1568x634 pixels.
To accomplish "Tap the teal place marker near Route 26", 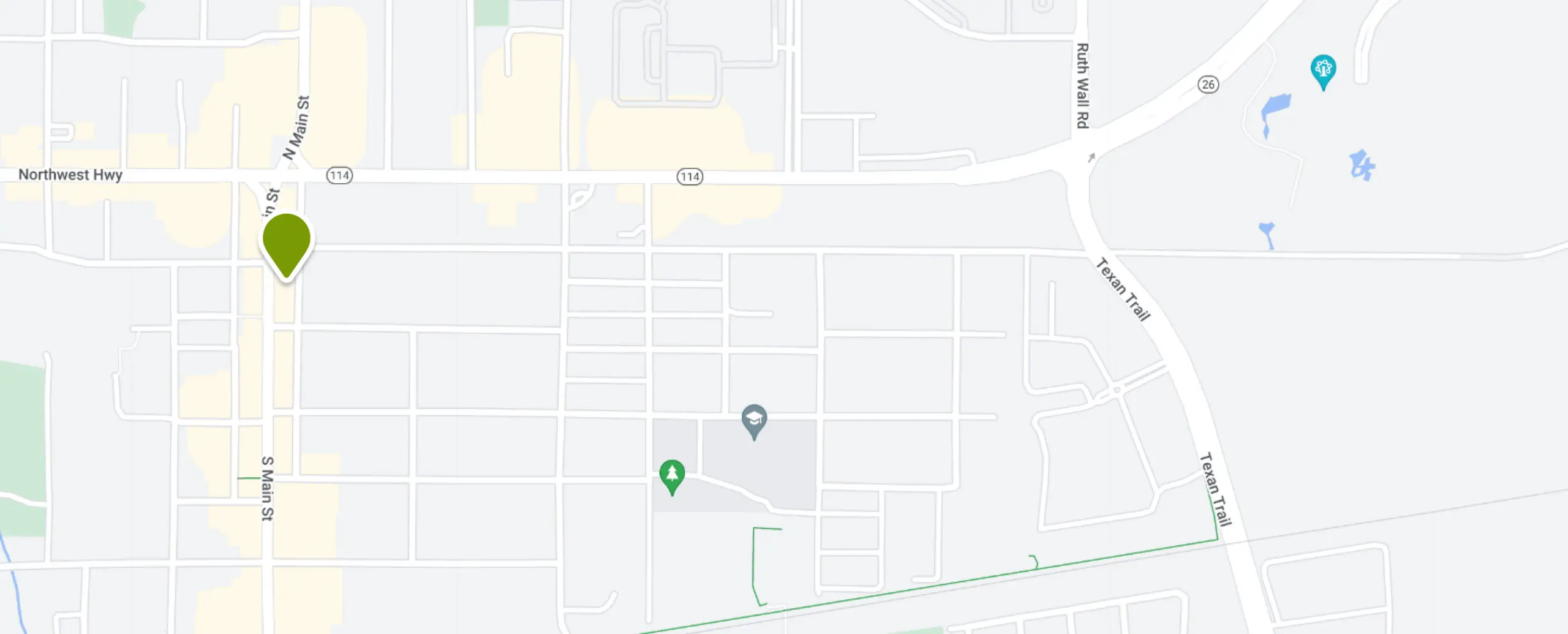I will [1323, 69].
